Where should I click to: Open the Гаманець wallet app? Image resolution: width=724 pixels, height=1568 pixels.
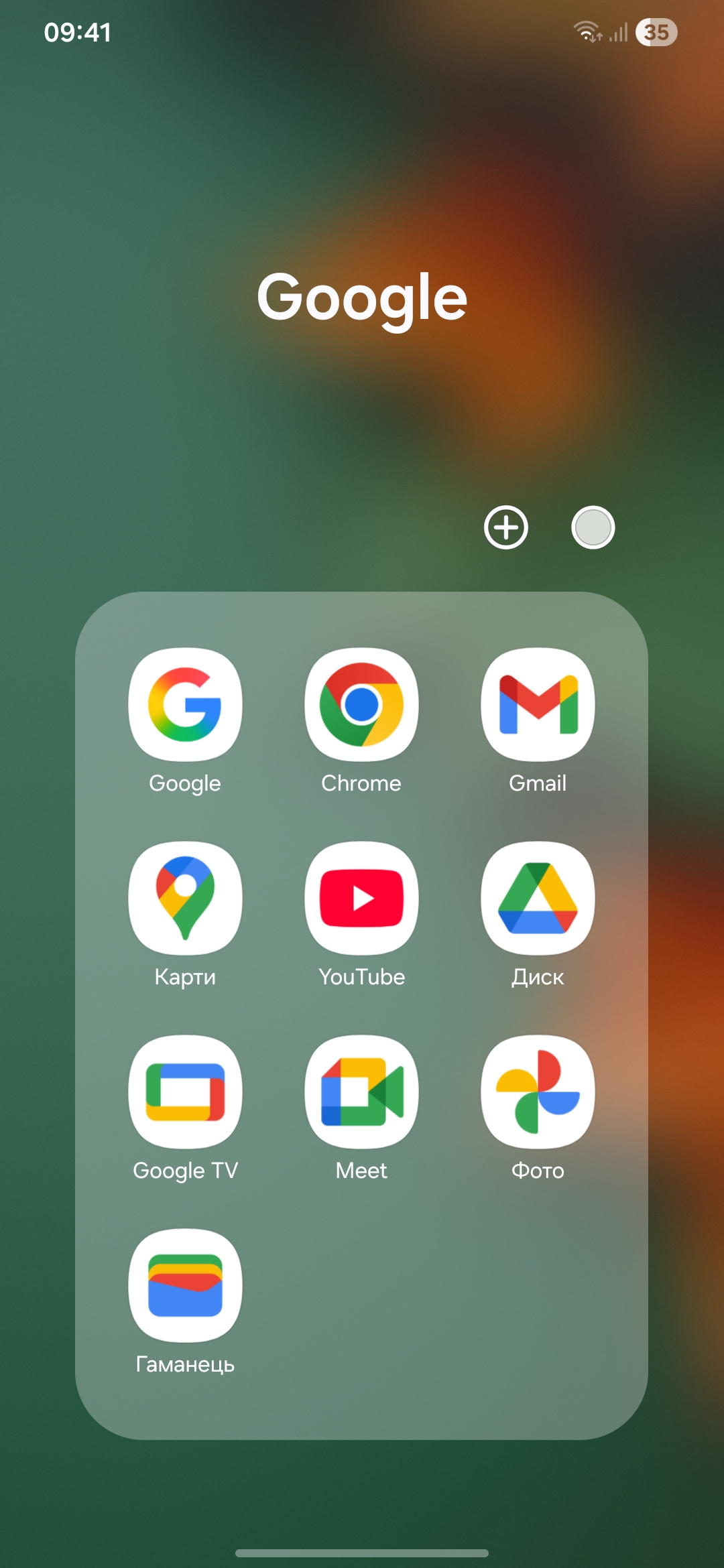185,1285
